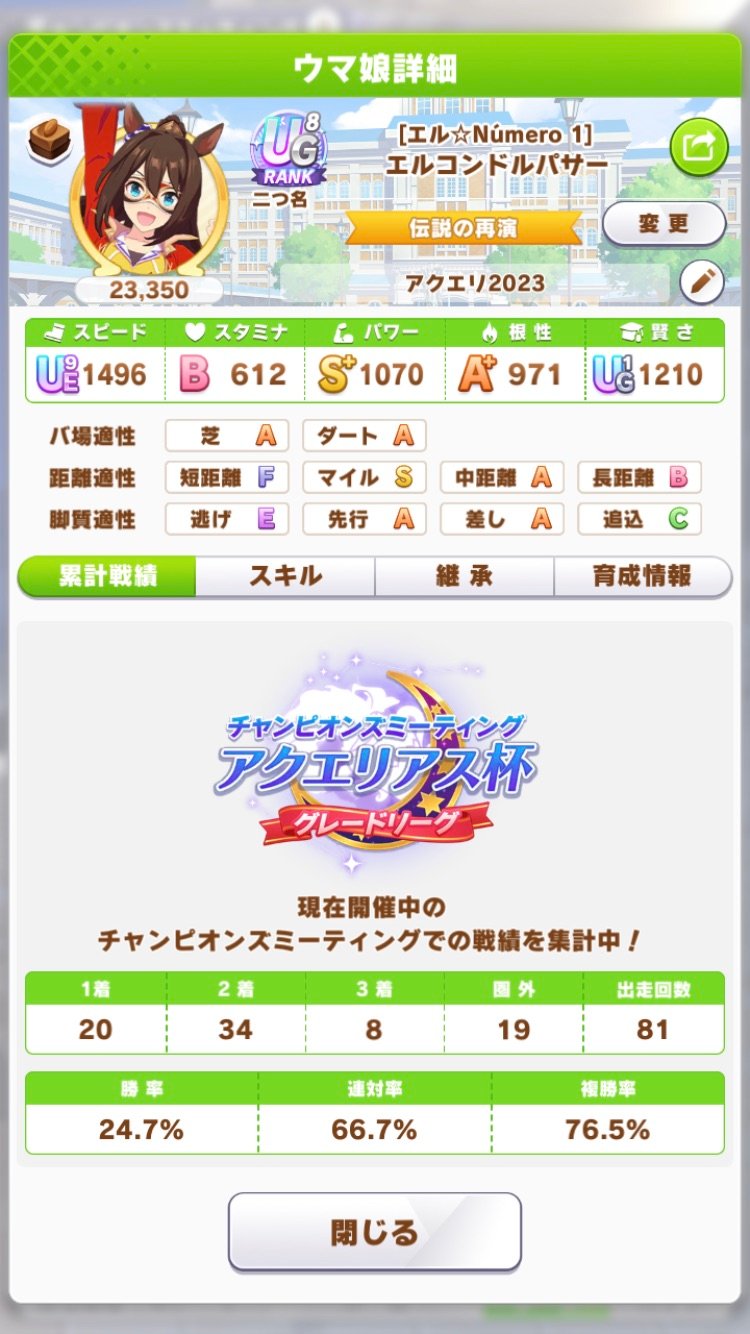This screenshot has width=750, height=1334.
Task: Close the dialog with 閉じる
Action: (375, 1232)
